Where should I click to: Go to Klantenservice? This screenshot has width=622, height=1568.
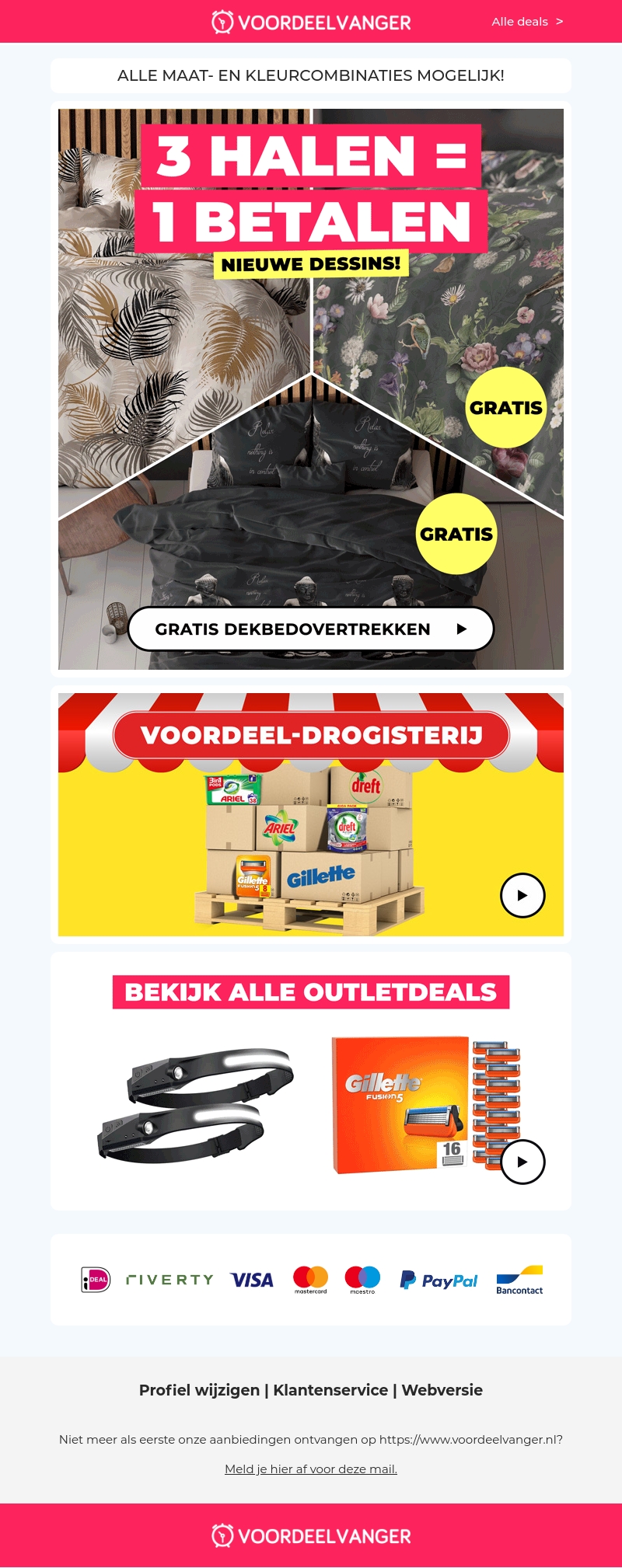click(x=330, y=1390)
